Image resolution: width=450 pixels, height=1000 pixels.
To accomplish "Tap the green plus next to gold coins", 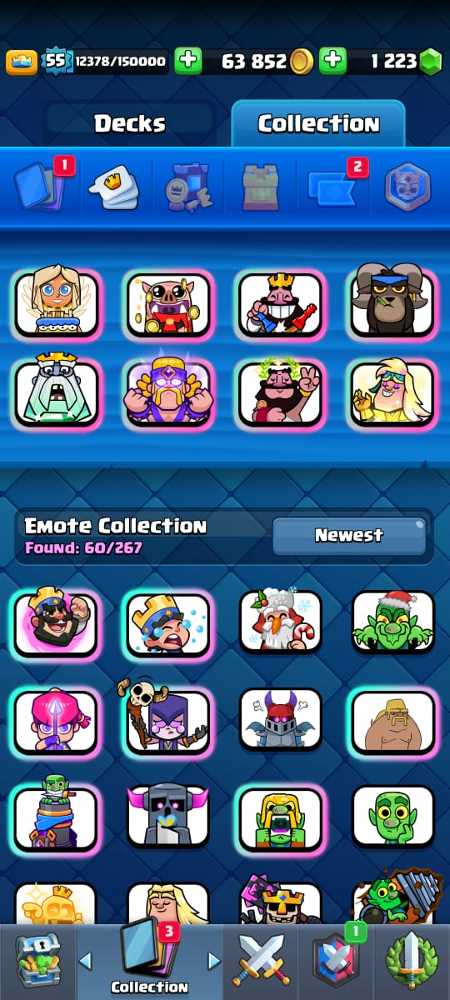I will (x=188, y=61).
